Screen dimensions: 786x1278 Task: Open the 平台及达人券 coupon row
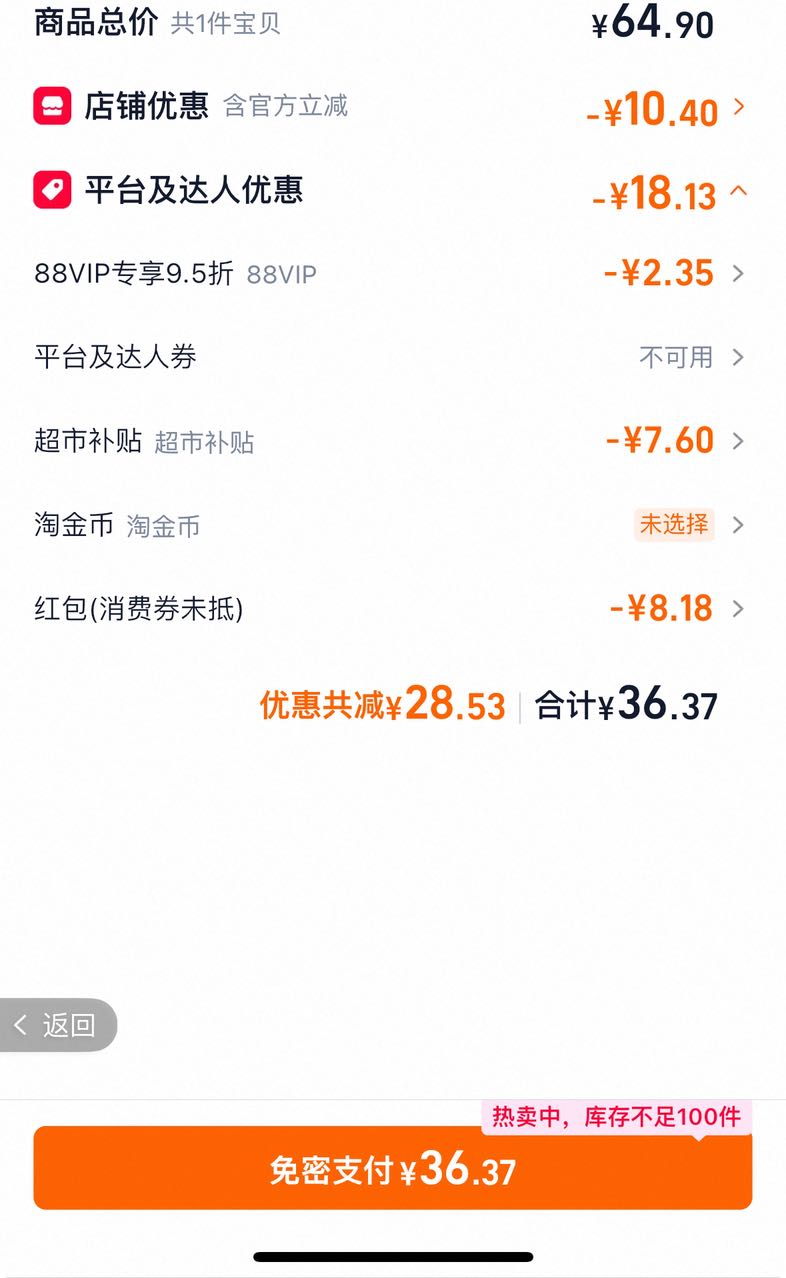click(x=391, y=357)
